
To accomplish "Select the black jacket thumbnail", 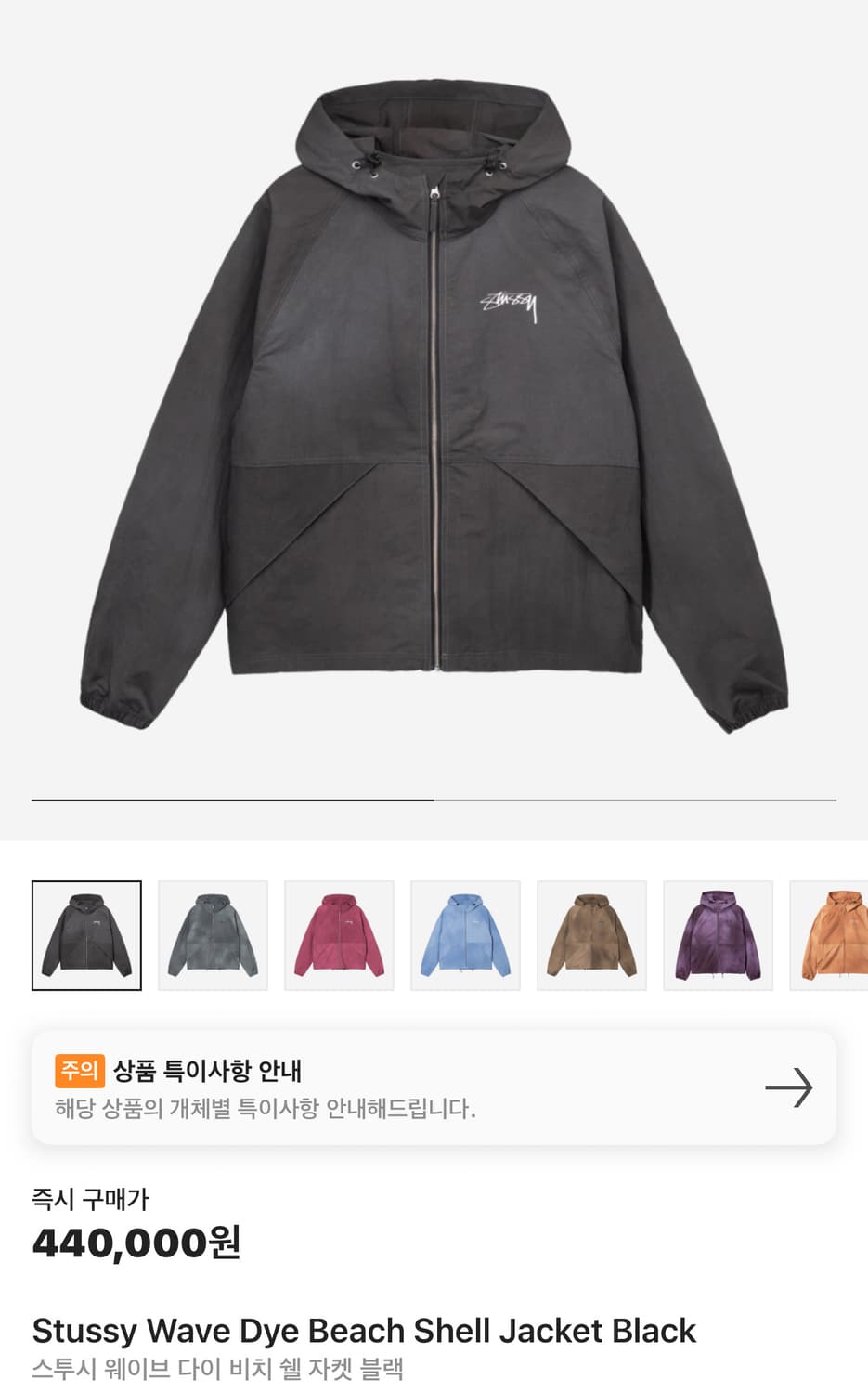I will 86,934.
